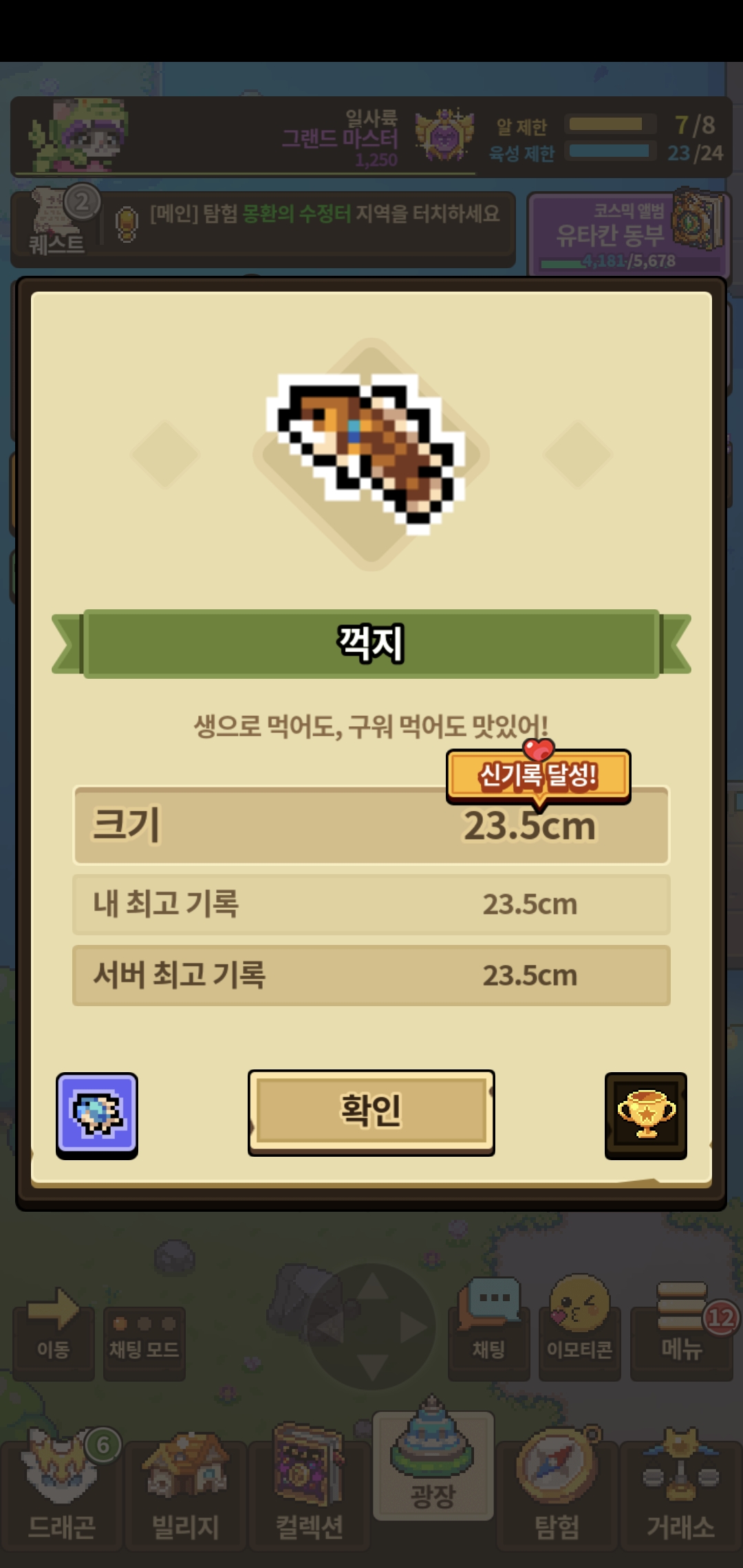Open the trophy ranking icon

(x=645, y=1115)
